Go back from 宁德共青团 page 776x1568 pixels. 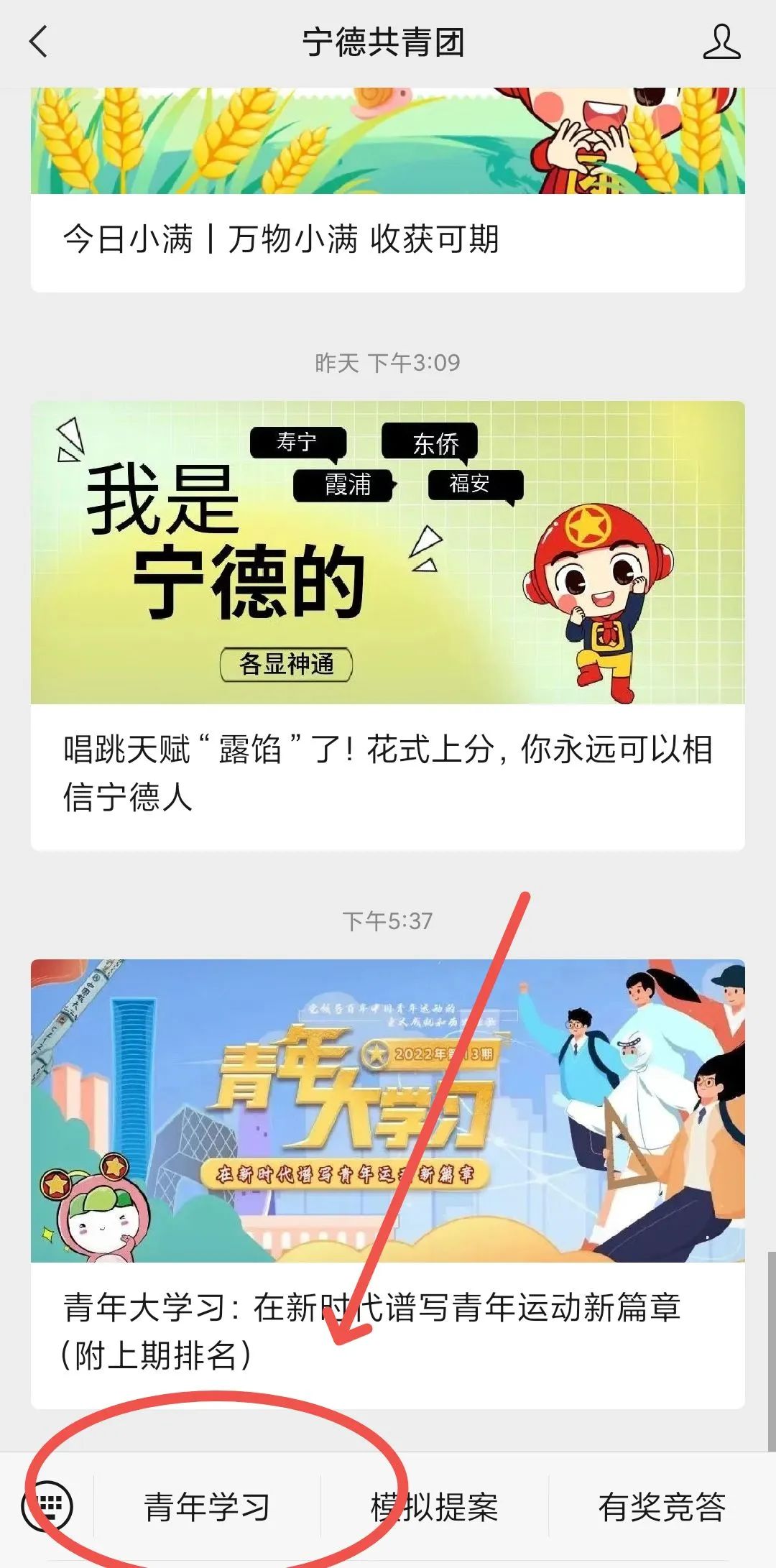[39, 42]
